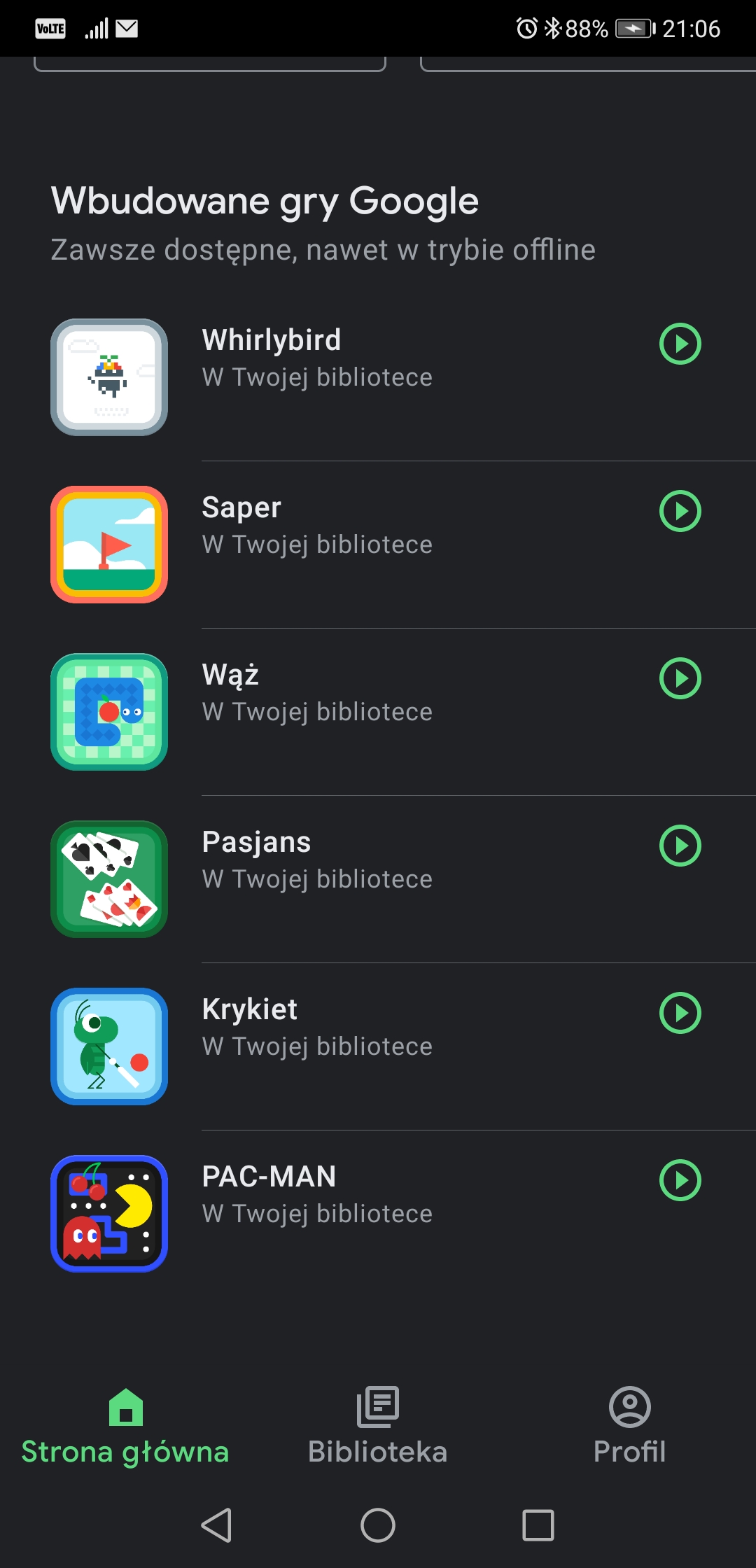Tap the PAC-MAN game icon

[x=109, y=1214]
